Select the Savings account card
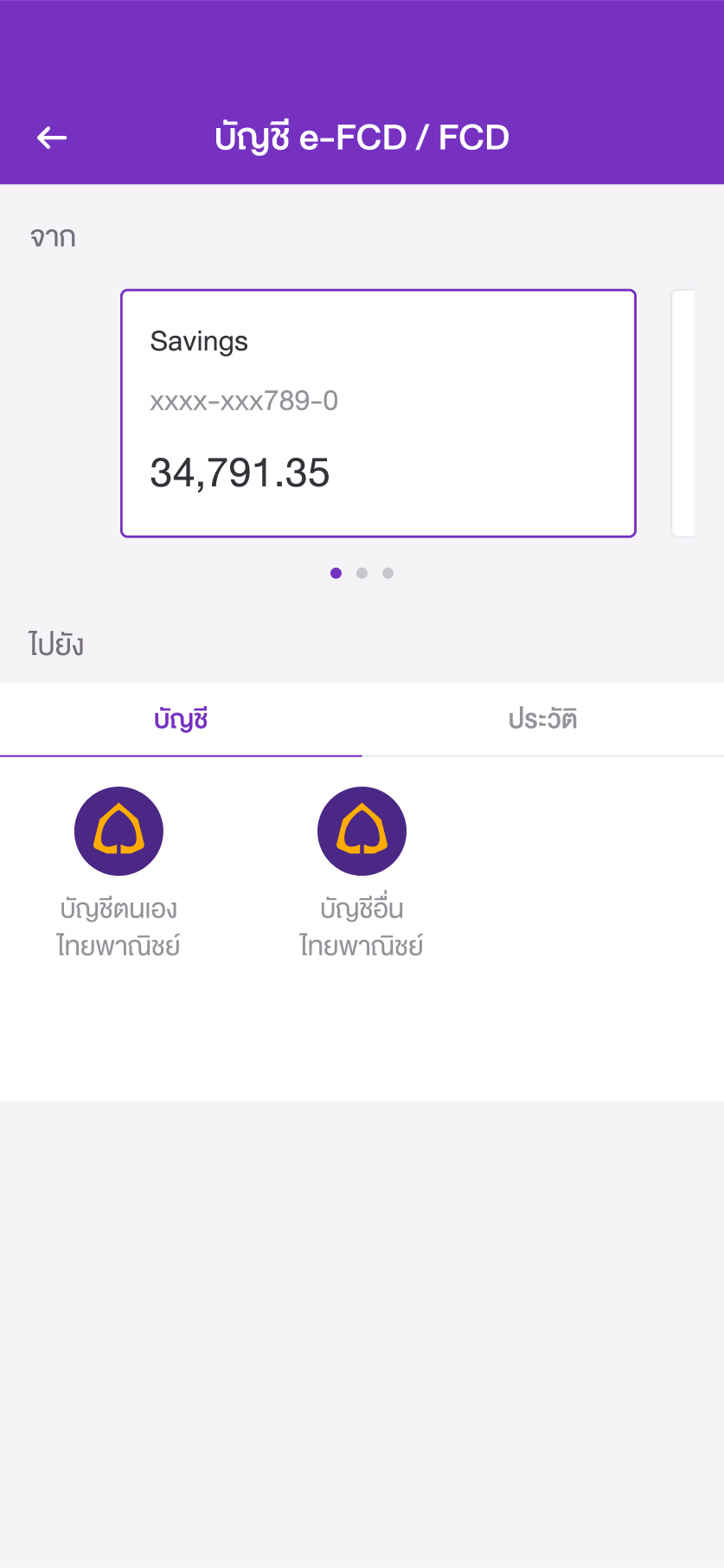724x1568 pixels. pos(378,414)
